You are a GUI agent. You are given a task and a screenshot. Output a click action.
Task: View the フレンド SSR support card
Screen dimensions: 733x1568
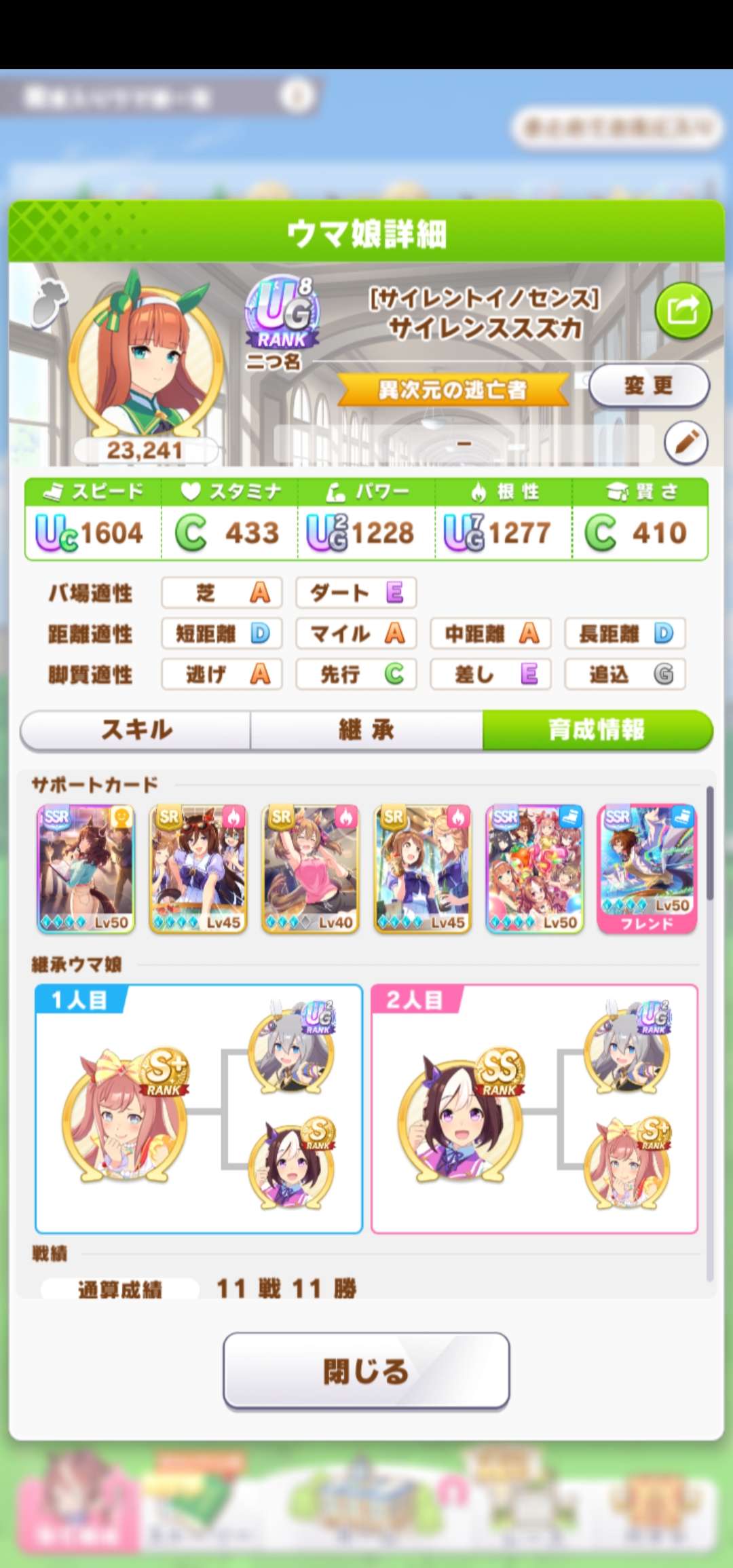point(647,869)
